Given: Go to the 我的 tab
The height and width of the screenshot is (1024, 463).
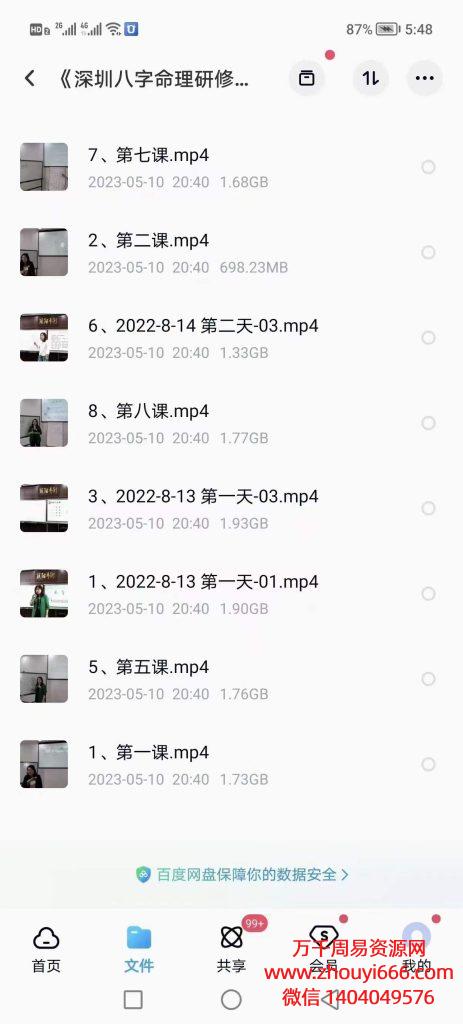Looking at the screenshot, I should point(416,950).
